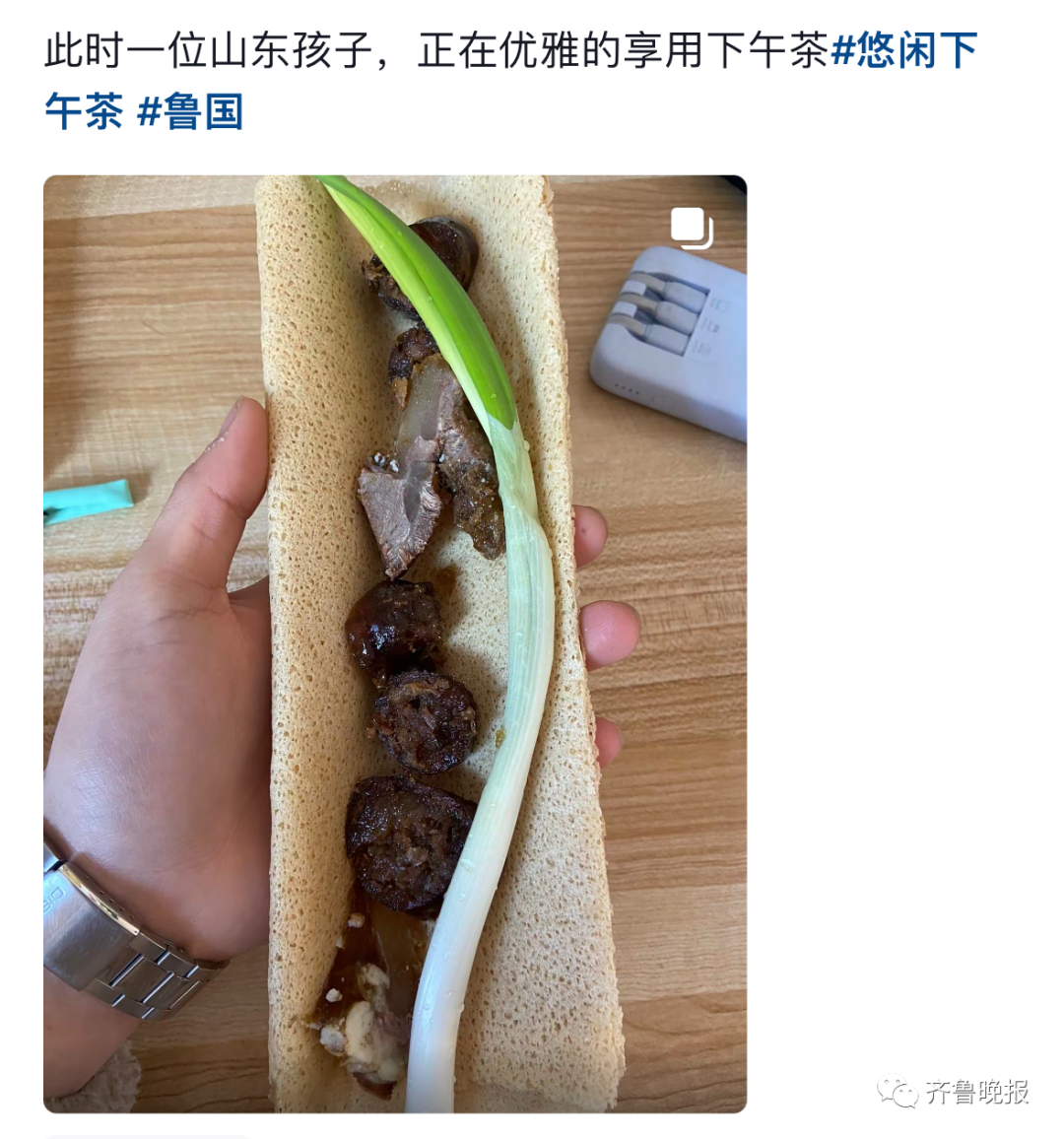
Task: Open the pancake and scallion photo
Action: pos(394,642)
